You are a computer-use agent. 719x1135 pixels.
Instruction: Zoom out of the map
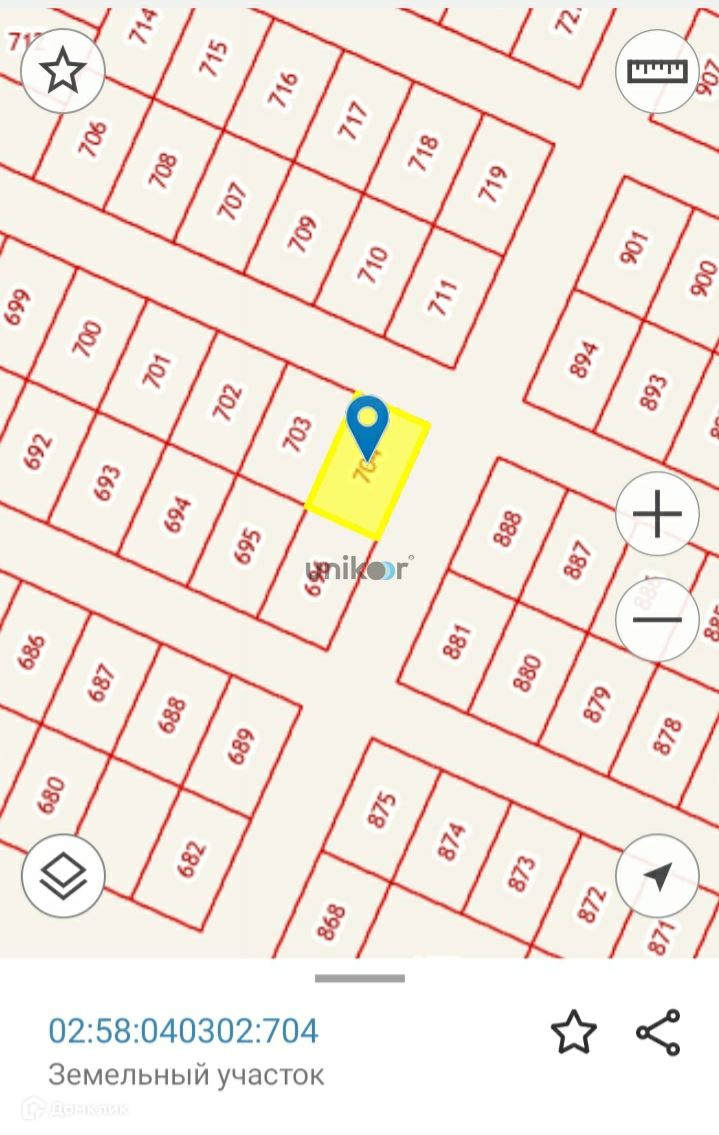coord(657,619)
